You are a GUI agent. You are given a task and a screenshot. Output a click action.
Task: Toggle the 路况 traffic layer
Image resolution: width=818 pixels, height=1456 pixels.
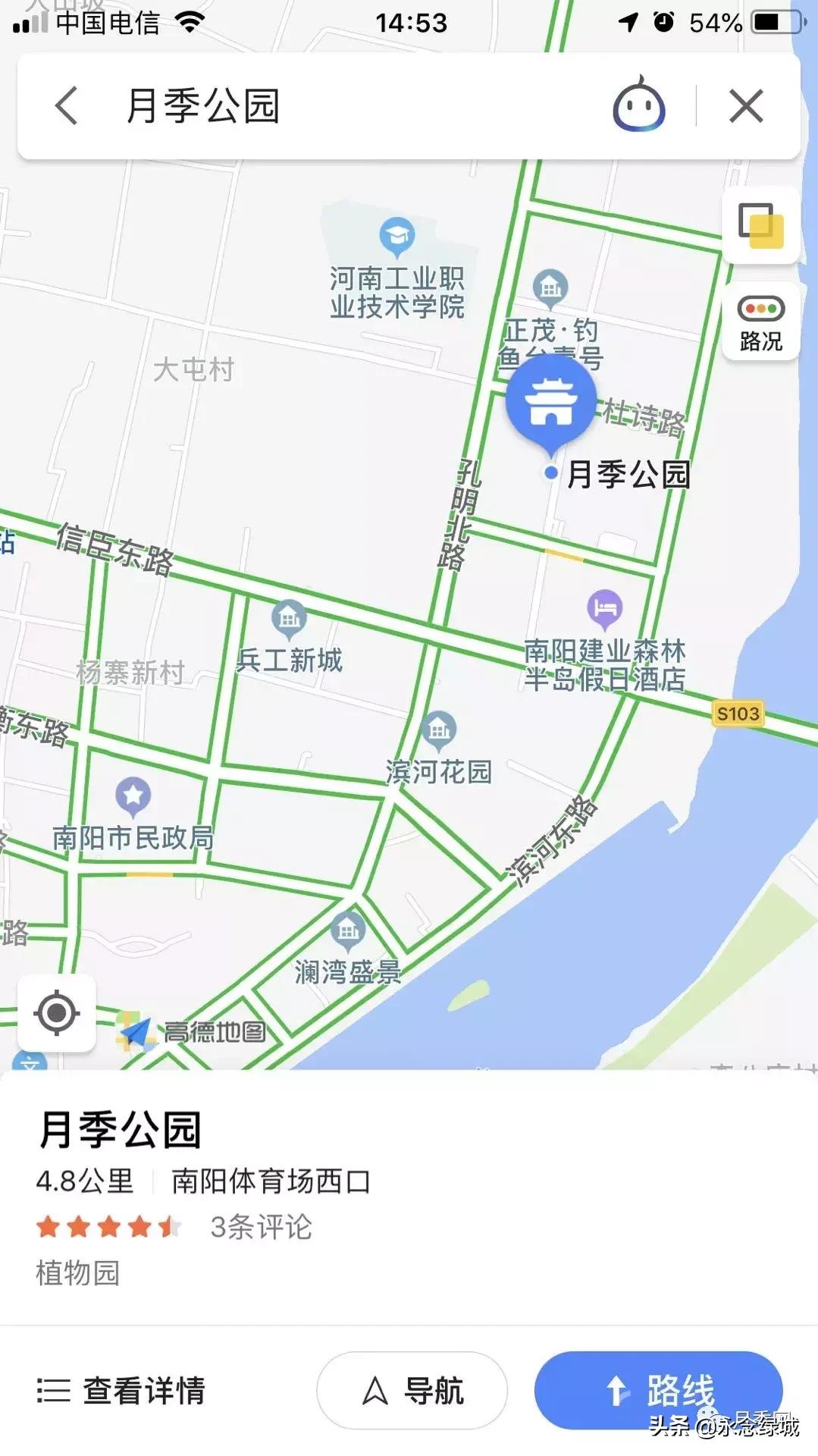759,322
